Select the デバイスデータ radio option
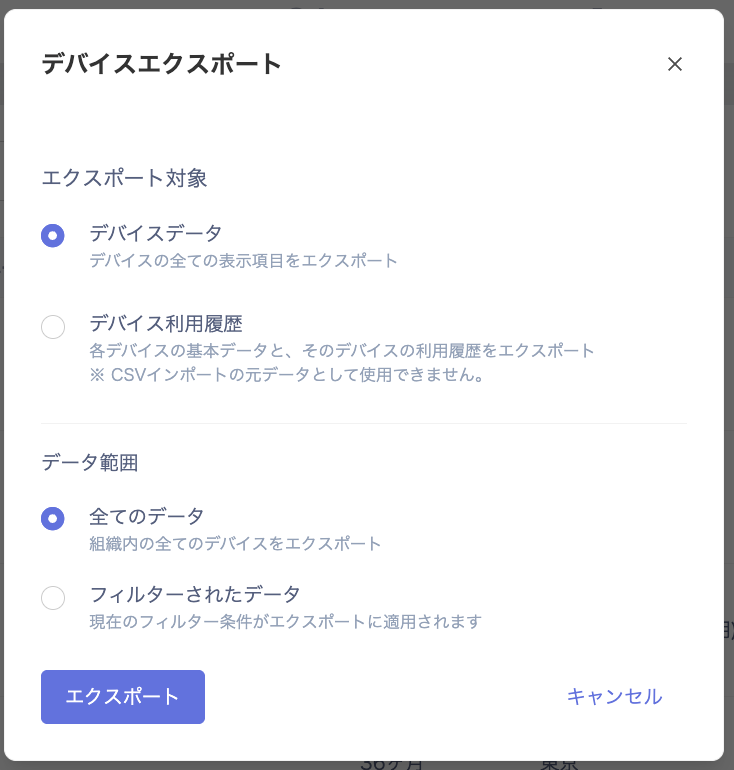Viewport: 734px width, 770px height. tap(53, 236)
